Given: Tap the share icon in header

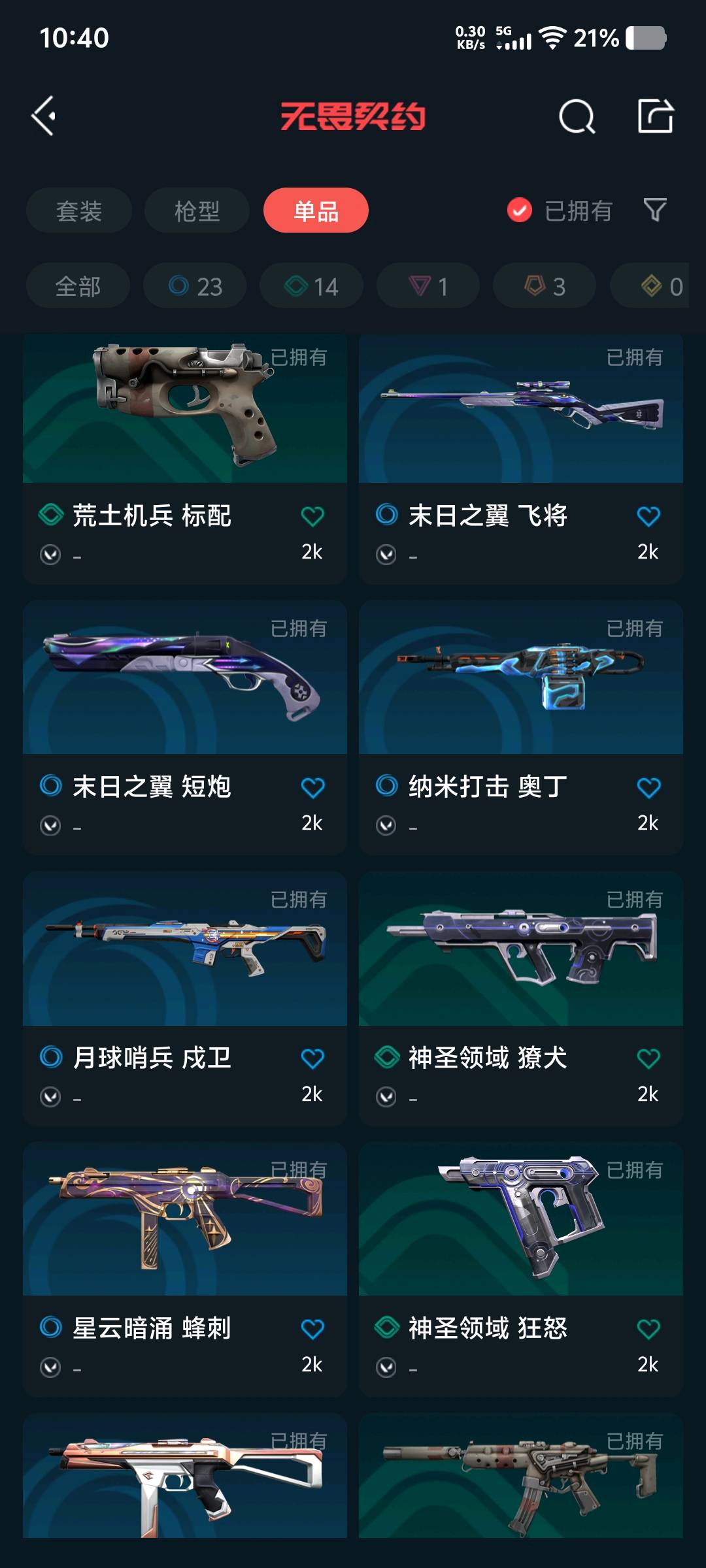Looking at the screenshot, I should tap(655, 116).
